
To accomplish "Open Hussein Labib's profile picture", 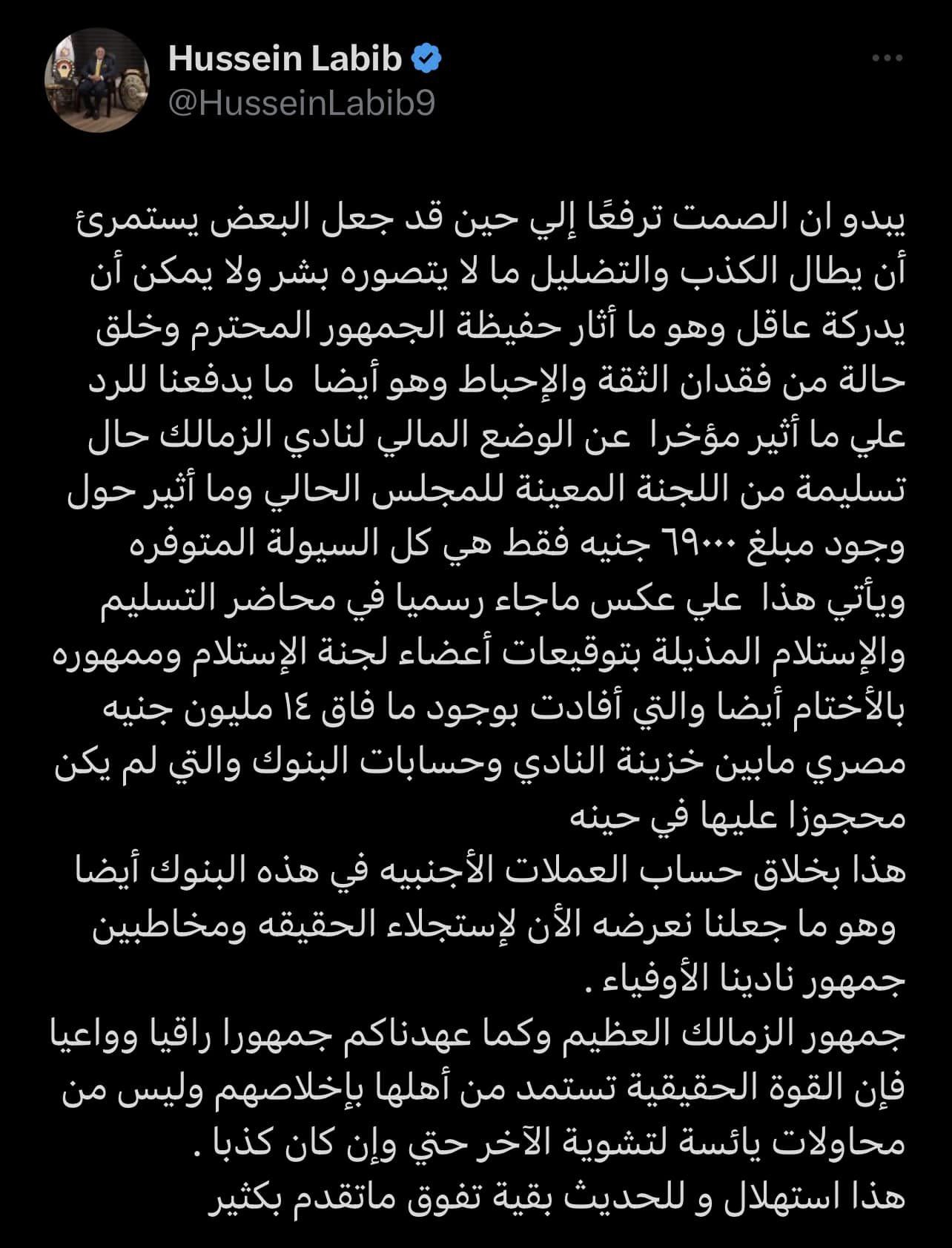I will (97, 80).
